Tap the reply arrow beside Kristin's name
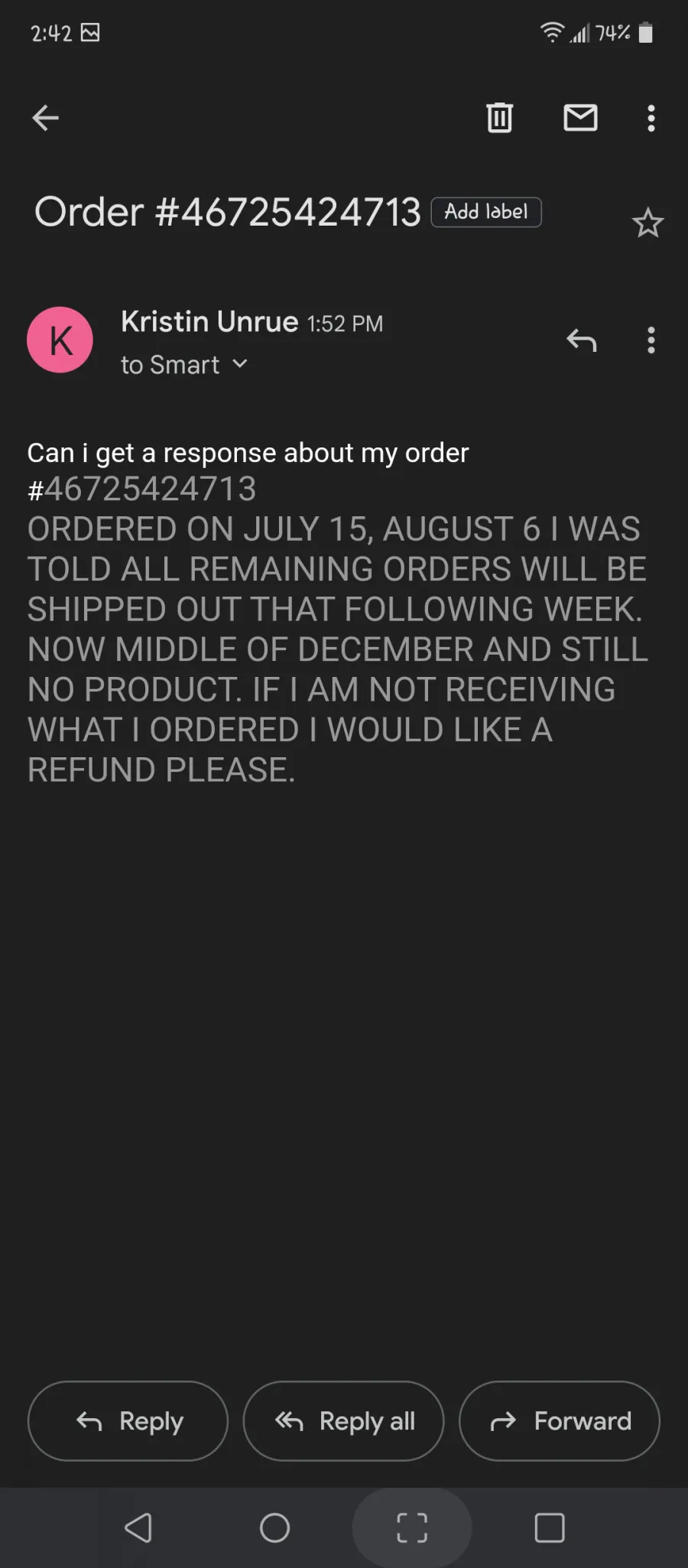688x1568 pixels. coord(581,340)
